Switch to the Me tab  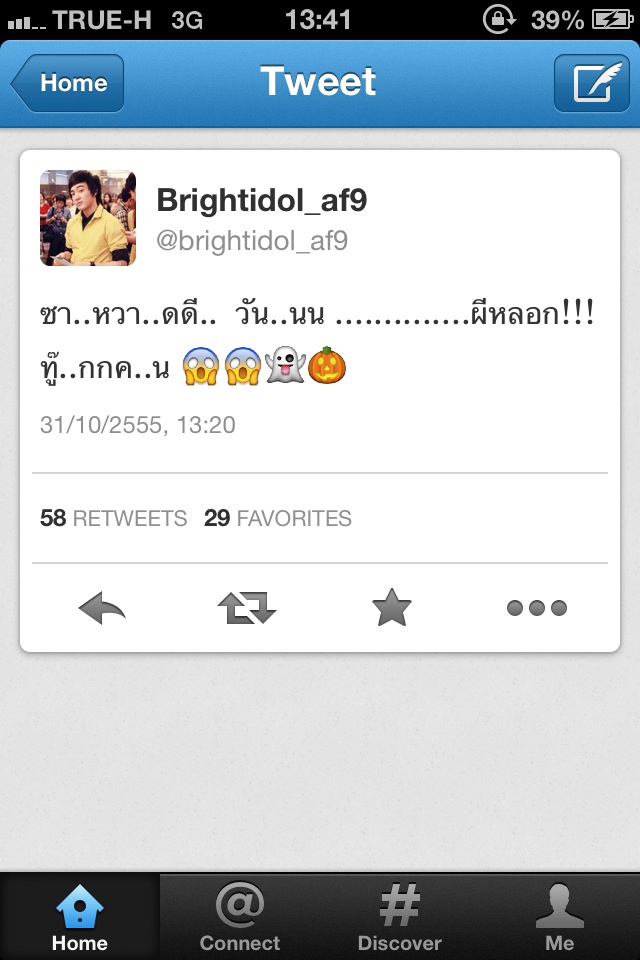click(x=560, y=917)
